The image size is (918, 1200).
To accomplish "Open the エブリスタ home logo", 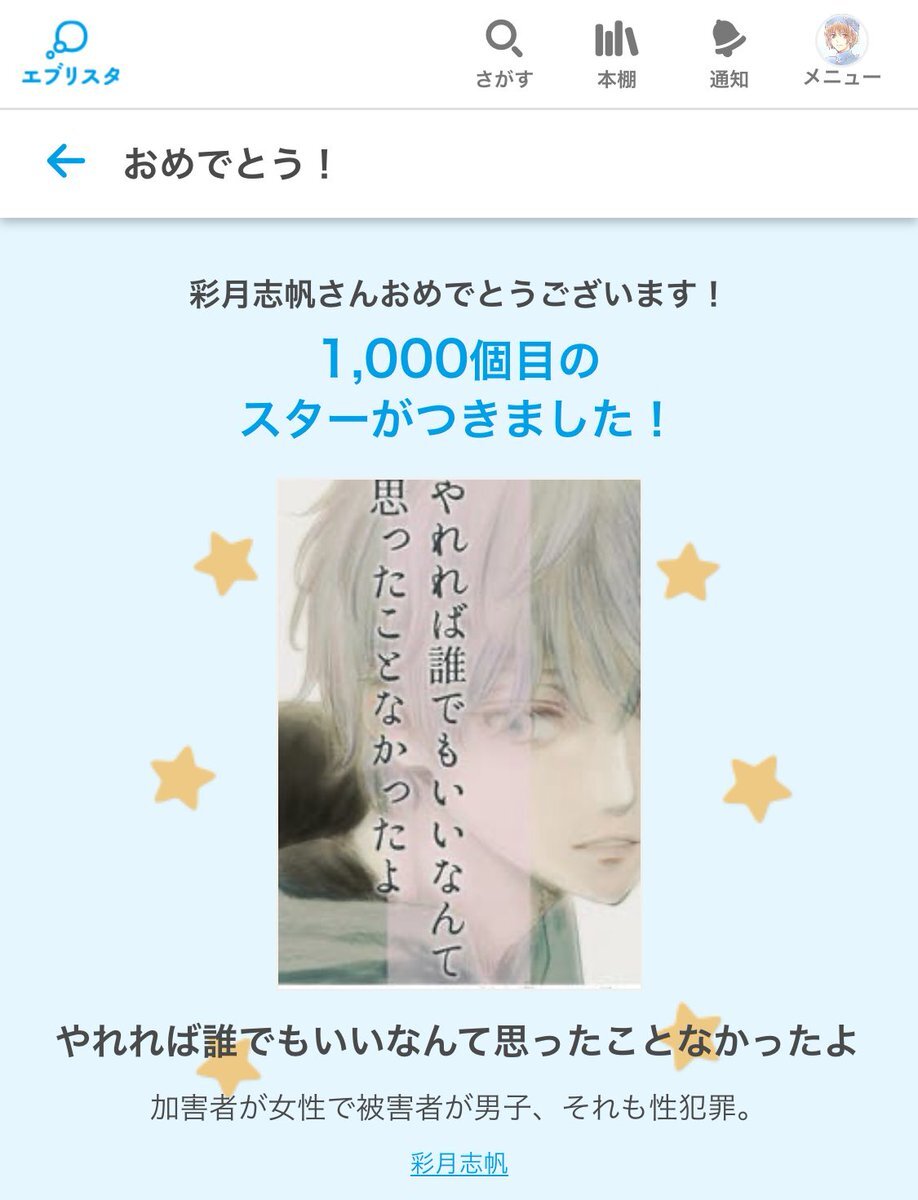I will point(70,54).
